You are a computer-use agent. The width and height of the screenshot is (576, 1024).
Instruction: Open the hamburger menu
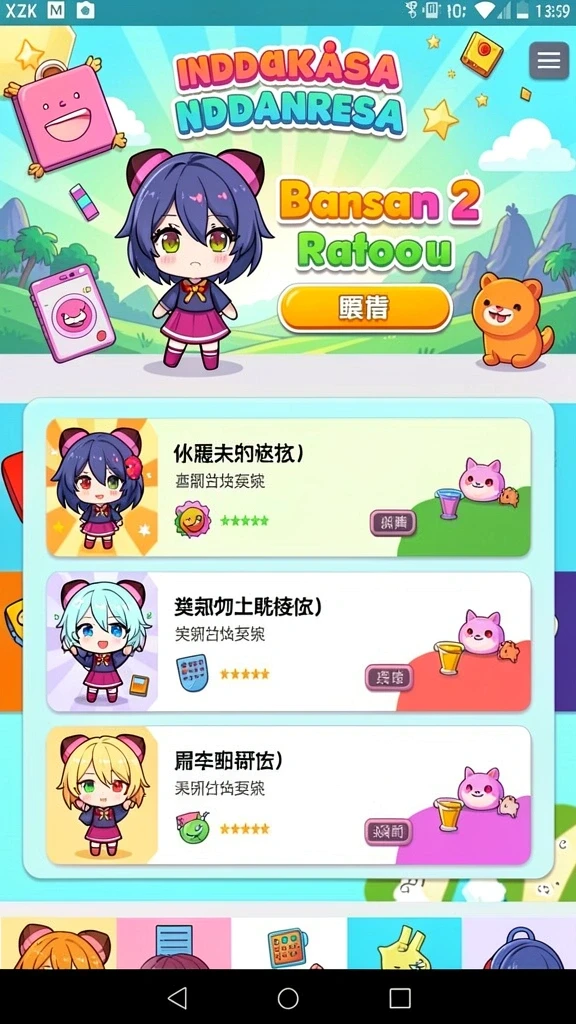point(549,61)
